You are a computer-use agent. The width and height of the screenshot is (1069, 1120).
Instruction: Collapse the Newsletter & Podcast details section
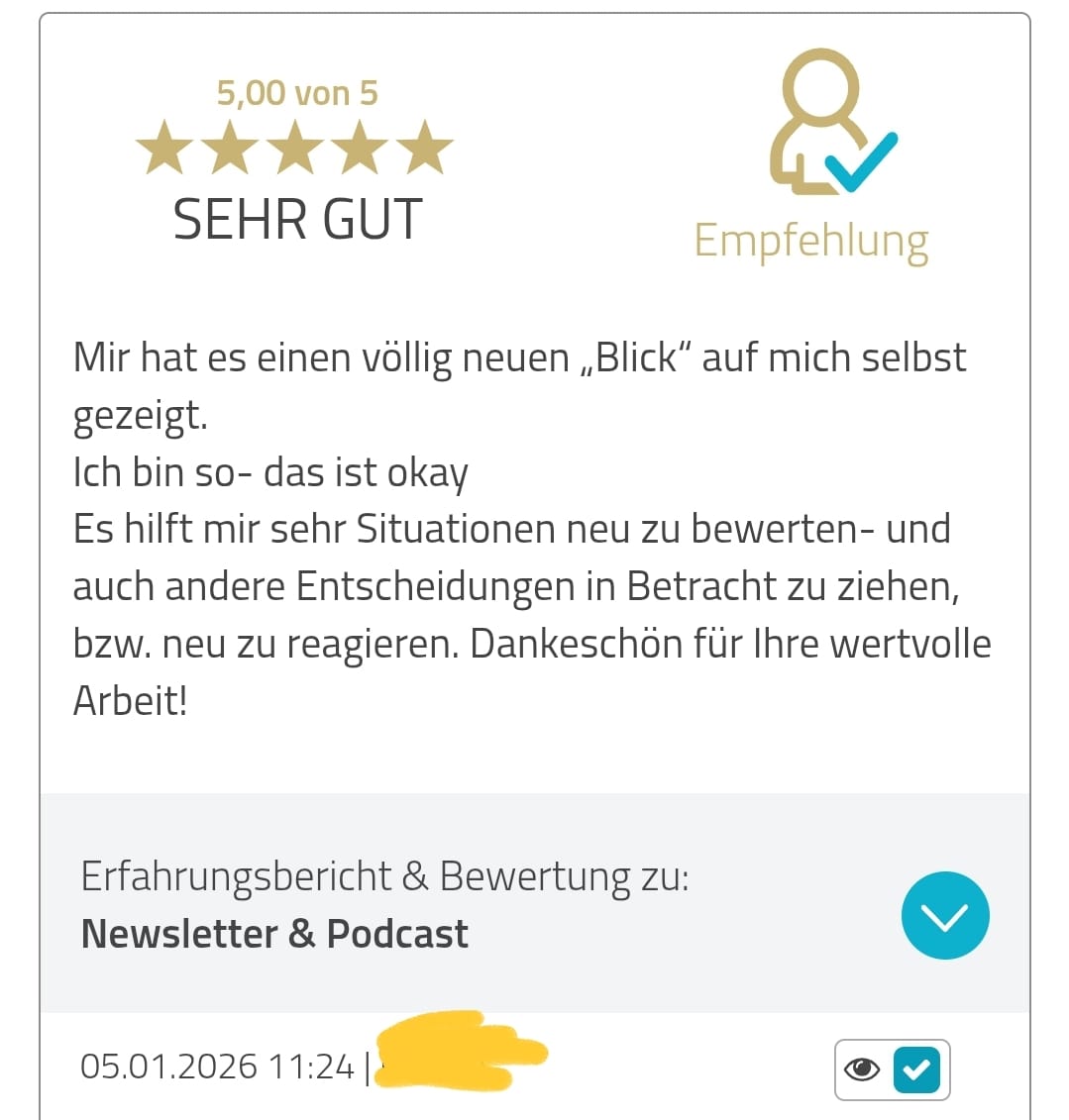(944, 915)
